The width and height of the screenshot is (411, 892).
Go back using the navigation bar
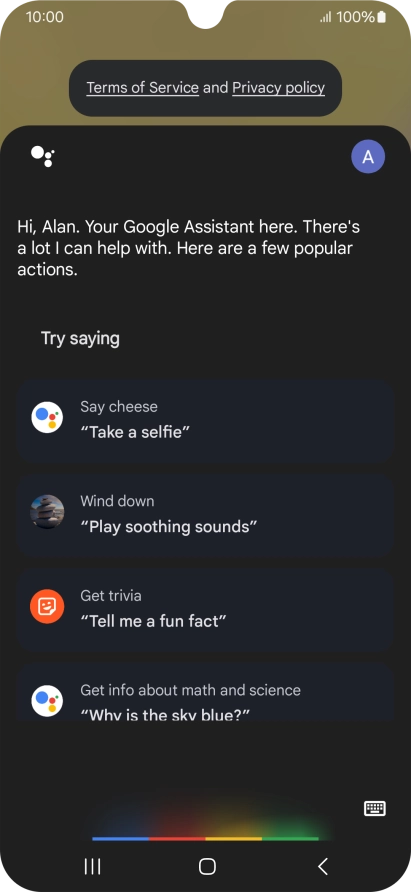[x=323, y=866]
